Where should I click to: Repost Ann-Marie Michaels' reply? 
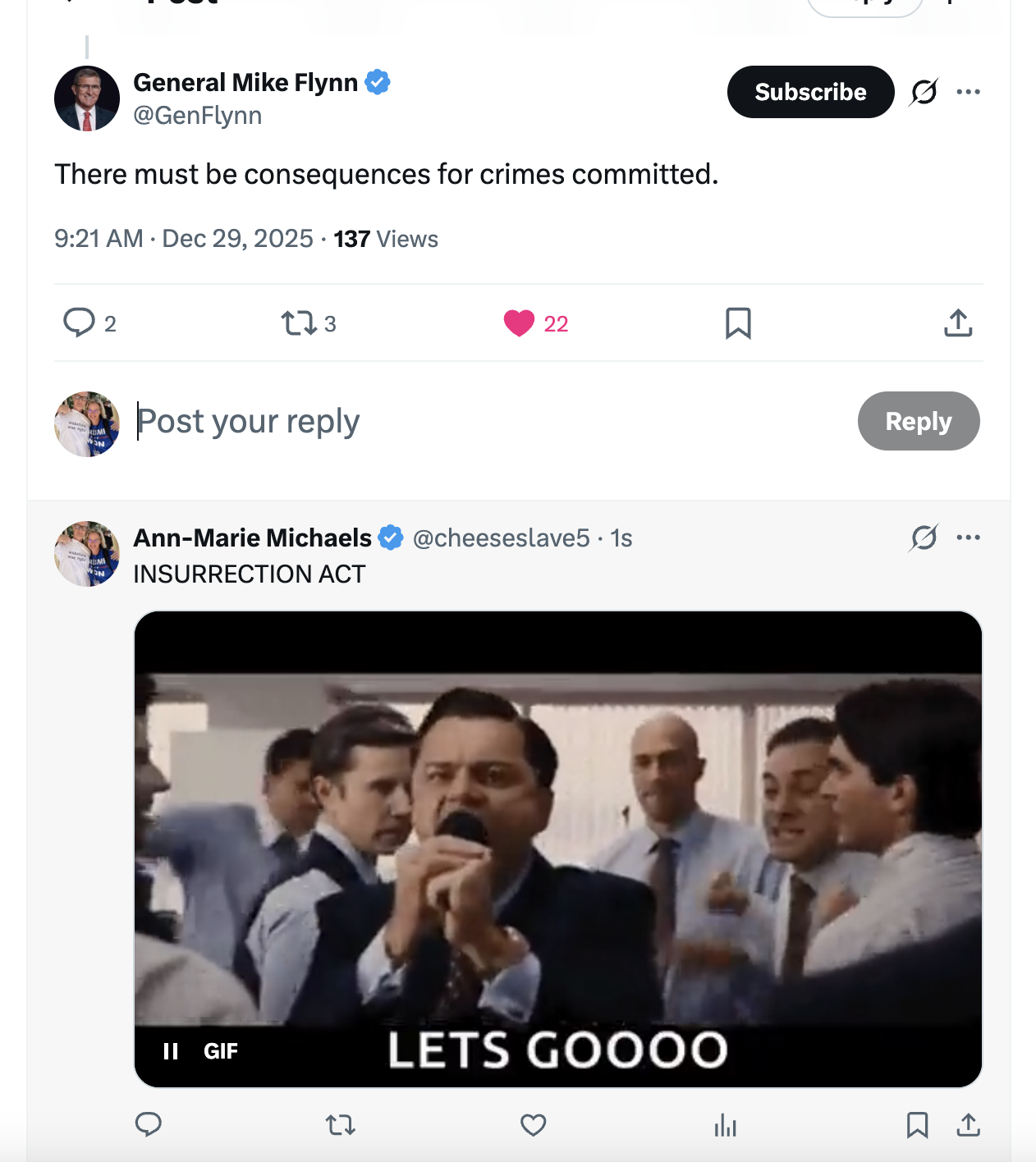[x=341, y=1124]
